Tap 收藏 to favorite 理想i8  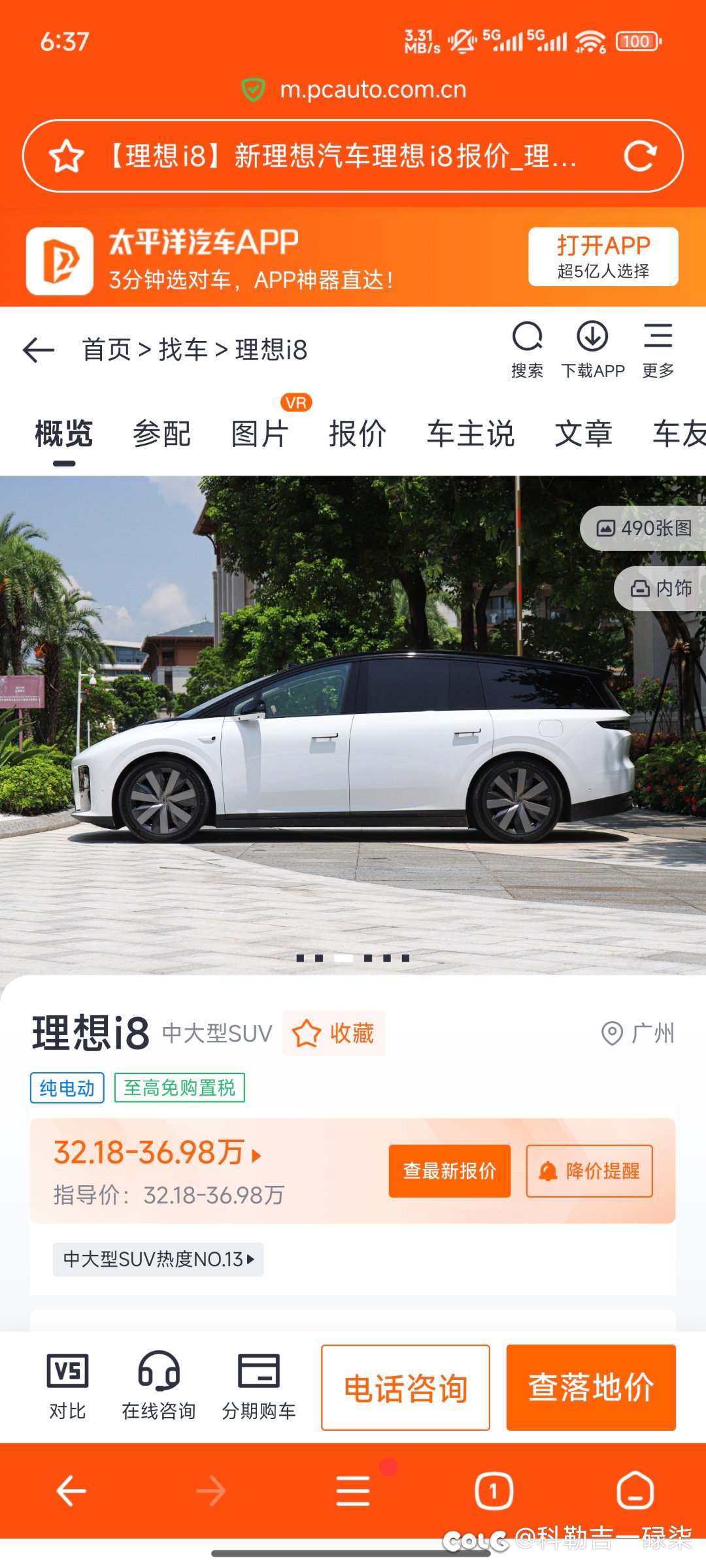pyautogui.click(x=334, y=1033)
